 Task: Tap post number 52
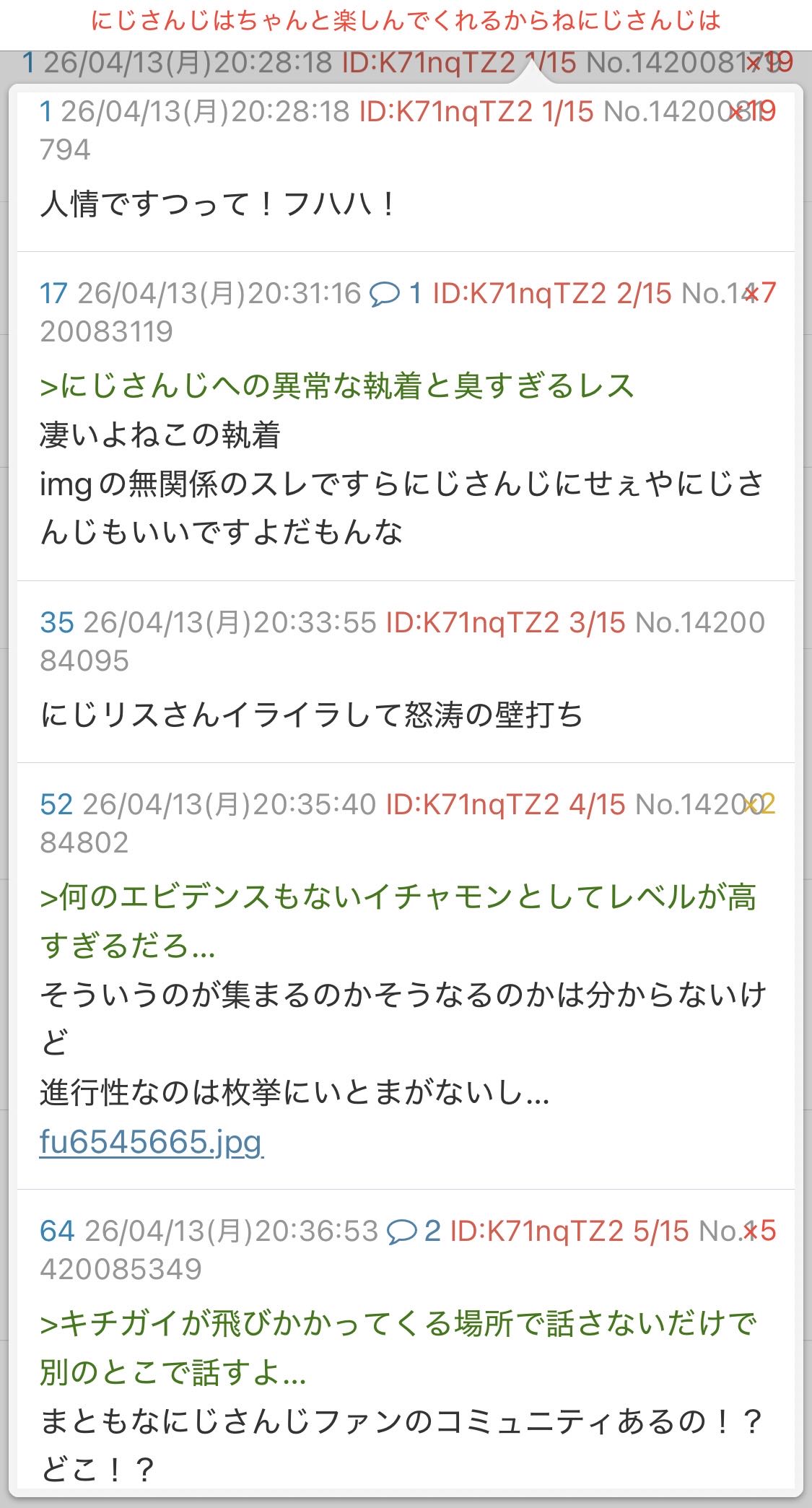pos(56,804)
